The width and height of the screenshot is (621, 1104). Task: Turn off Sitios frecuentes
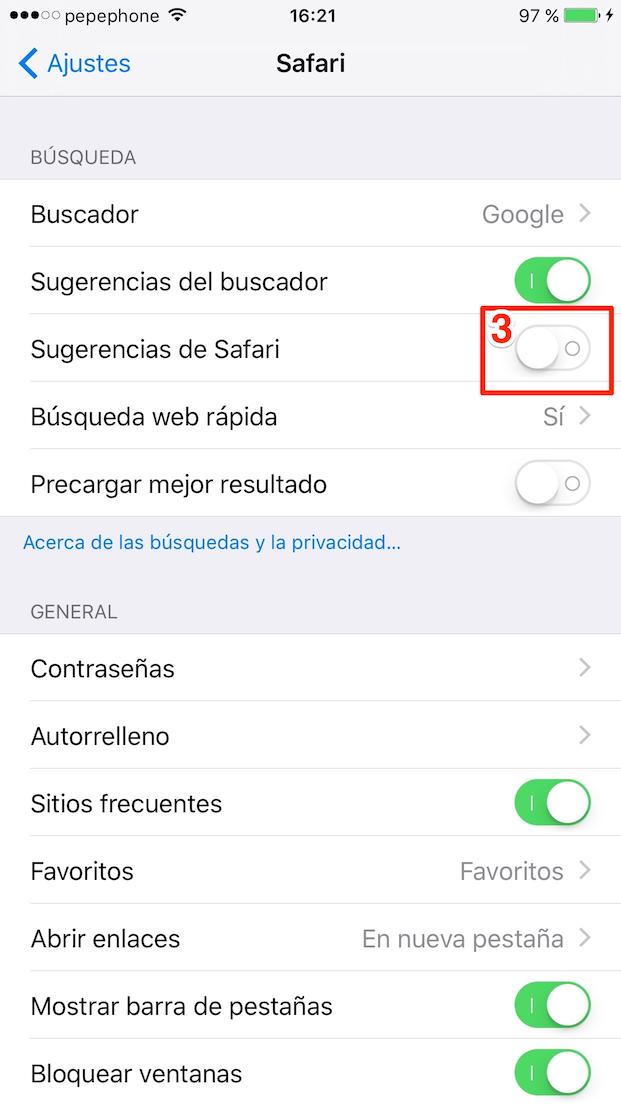[x=552, y=803]
